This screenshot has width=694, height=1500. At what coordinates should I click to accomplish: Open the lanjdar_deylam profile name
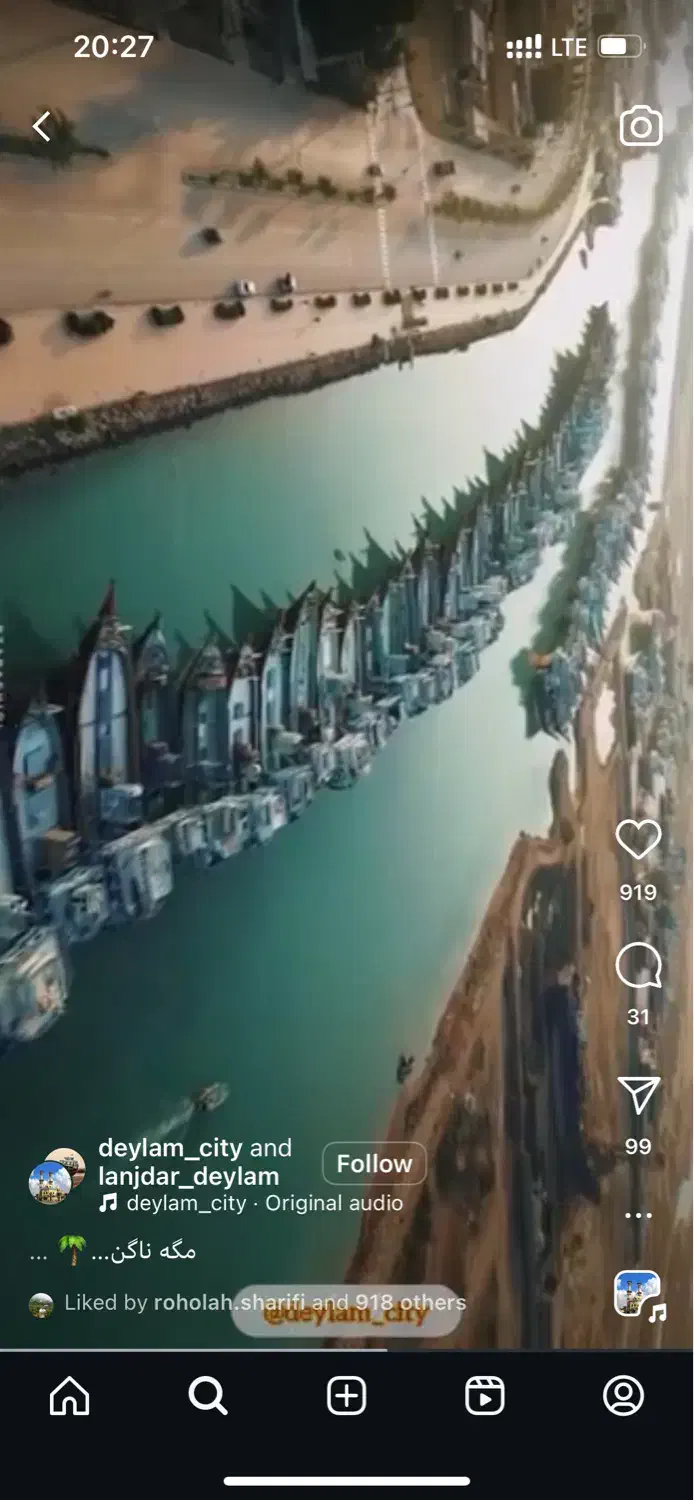189,1176
